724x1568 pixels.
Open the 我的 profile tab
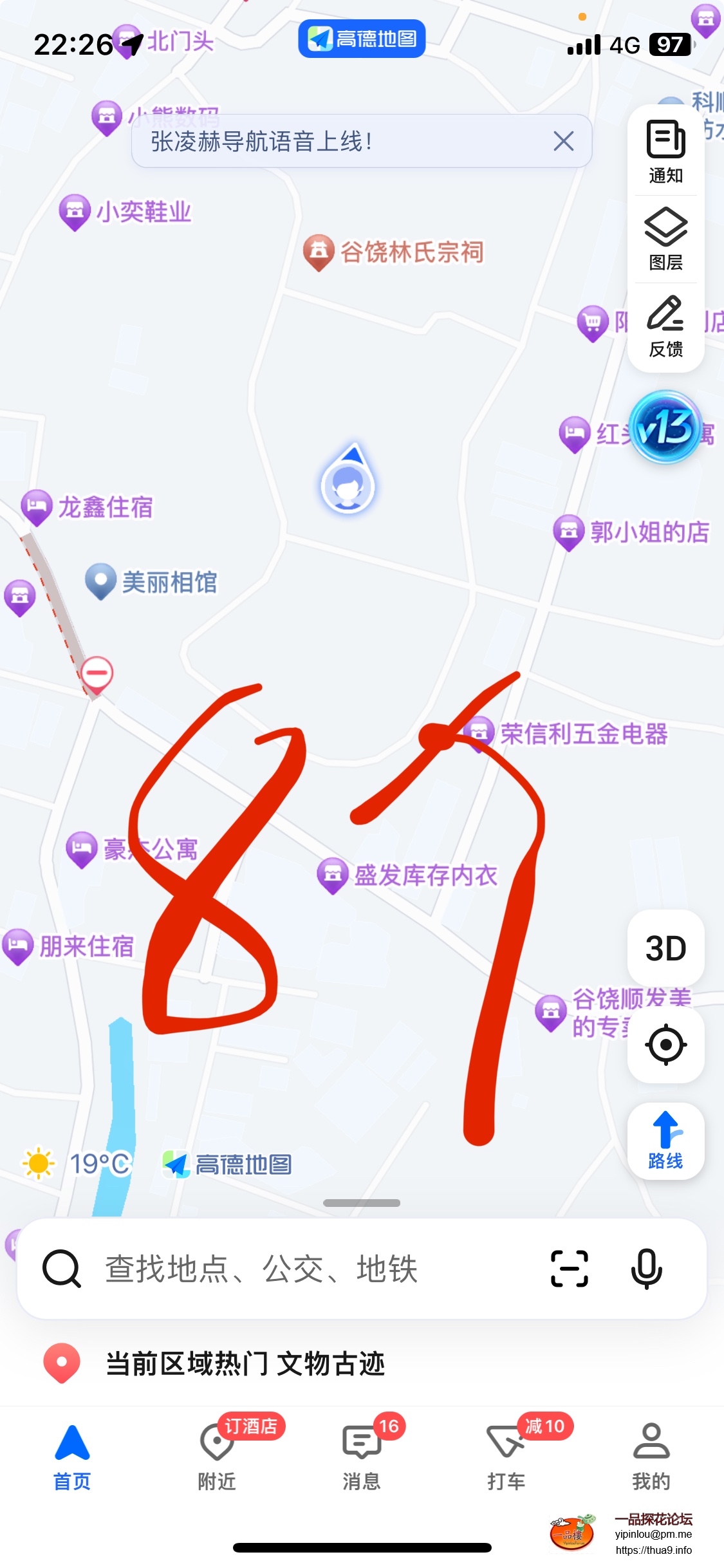tap(651, 1457)
